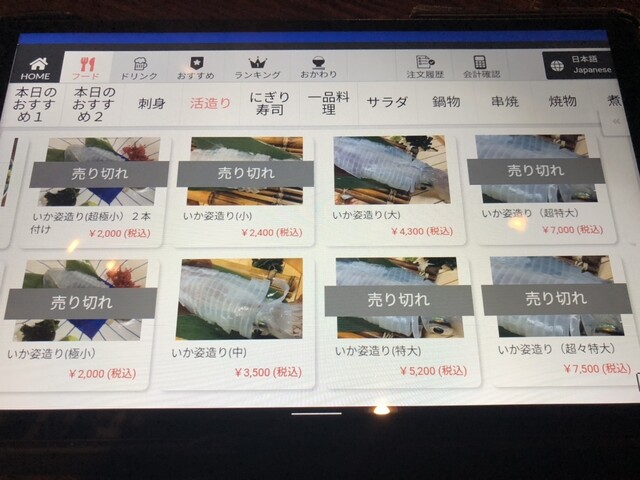This screenshot has width=640, height=480.
Task: Show the ランキング tab
Action: point(257,67)
